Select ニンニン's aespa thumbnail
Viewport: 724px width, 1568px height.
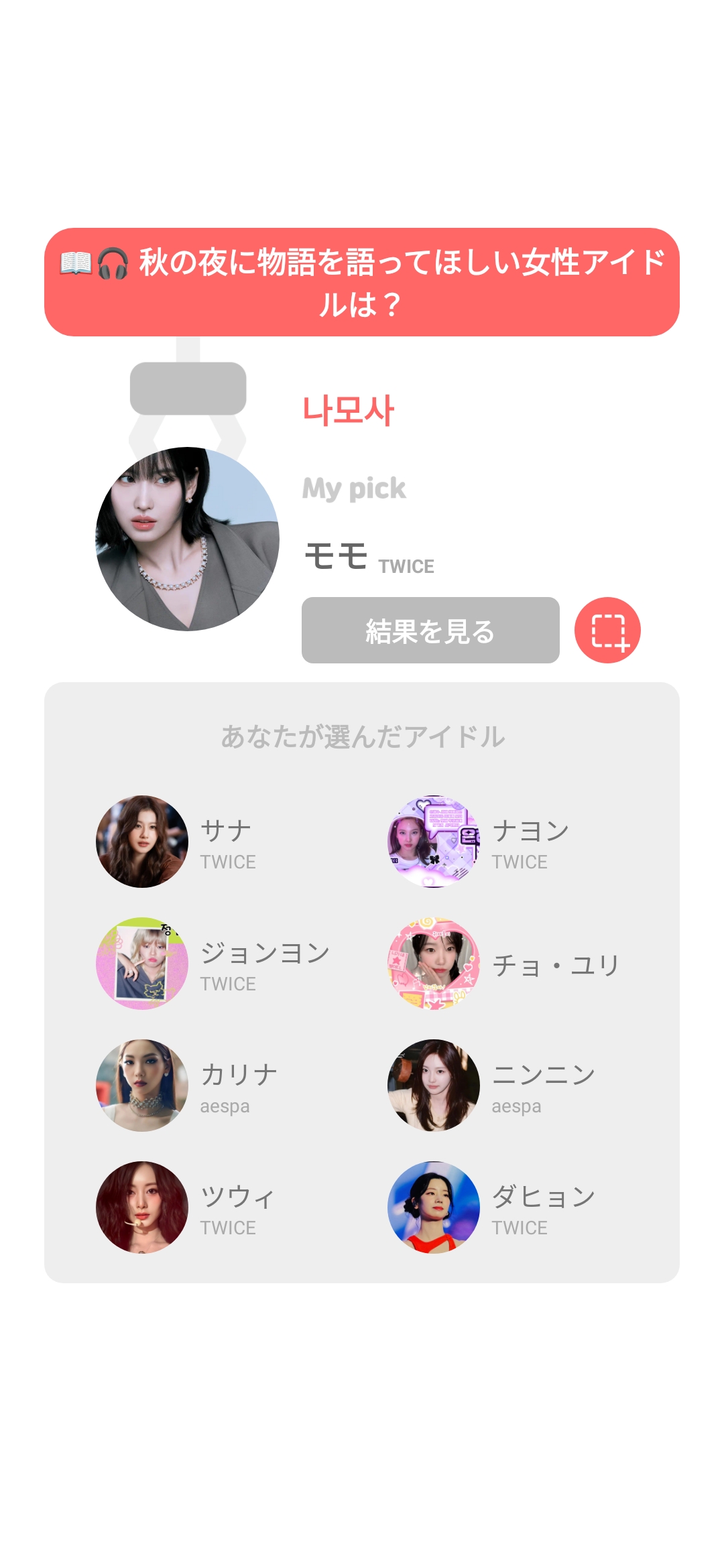click(434, 1085)
